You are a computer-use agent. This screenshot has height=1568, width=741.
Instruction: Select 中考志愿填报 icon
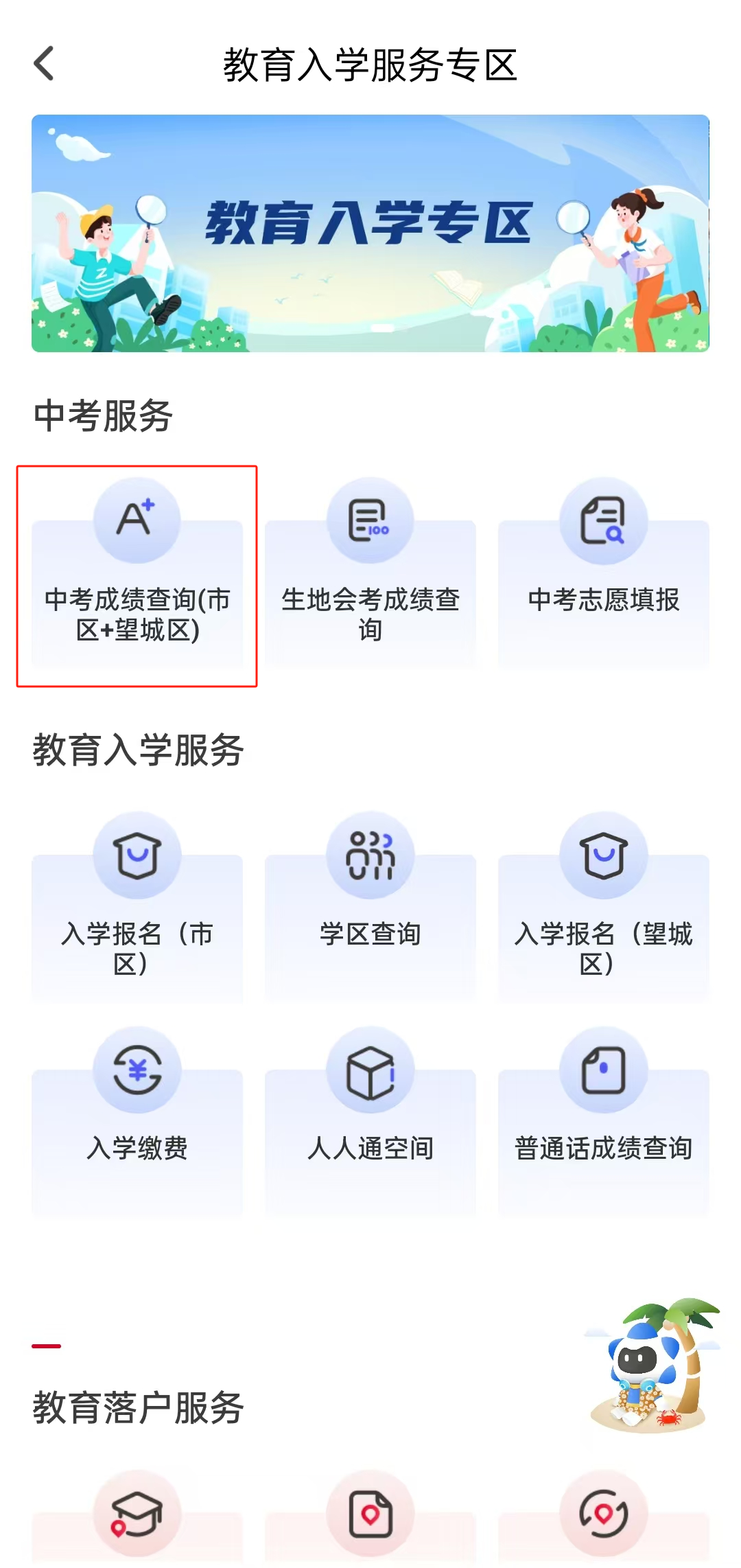coord(604,520)
